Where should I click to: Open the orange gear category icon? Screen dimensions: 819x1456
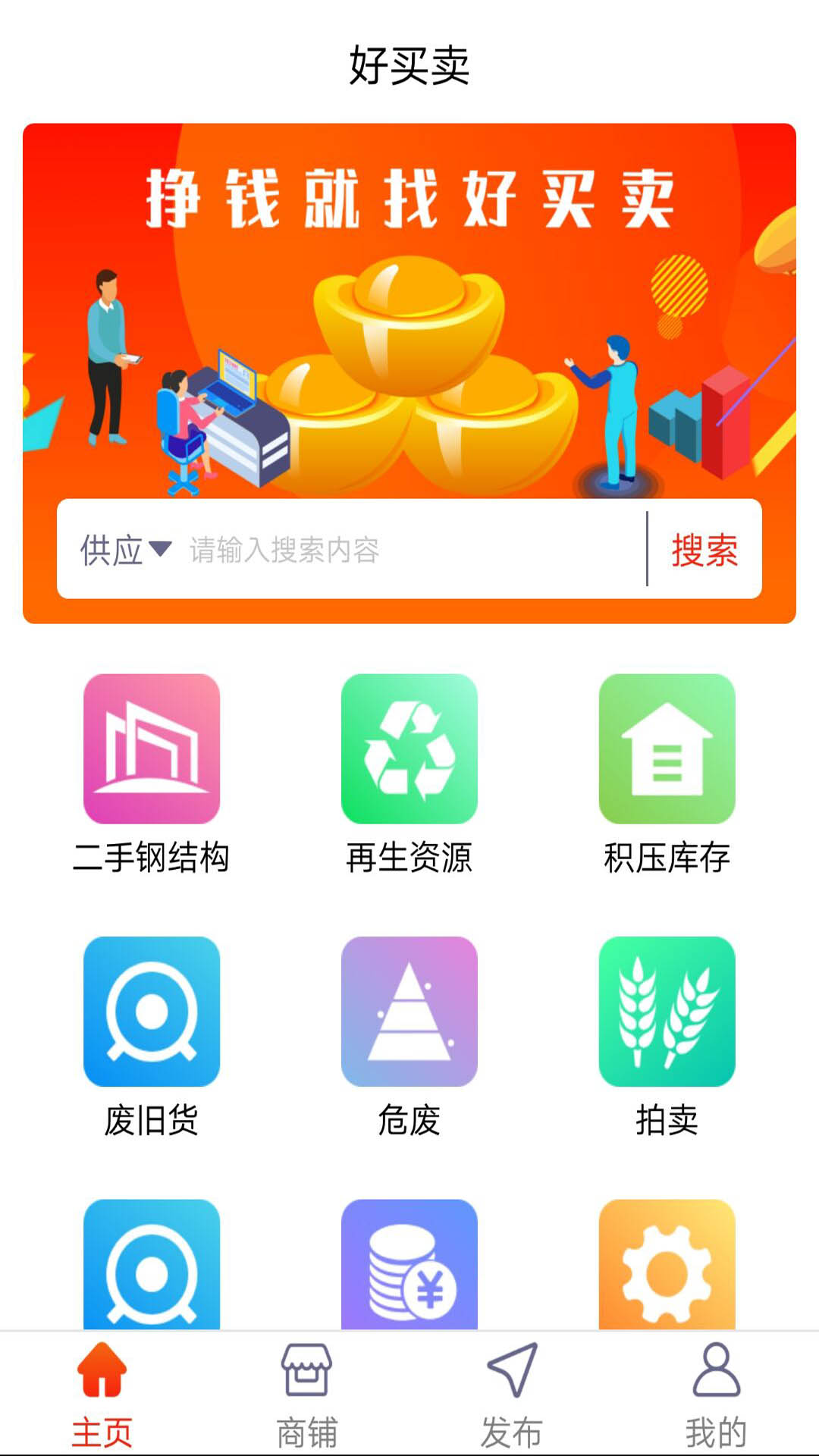click(x=667, y=1264)
